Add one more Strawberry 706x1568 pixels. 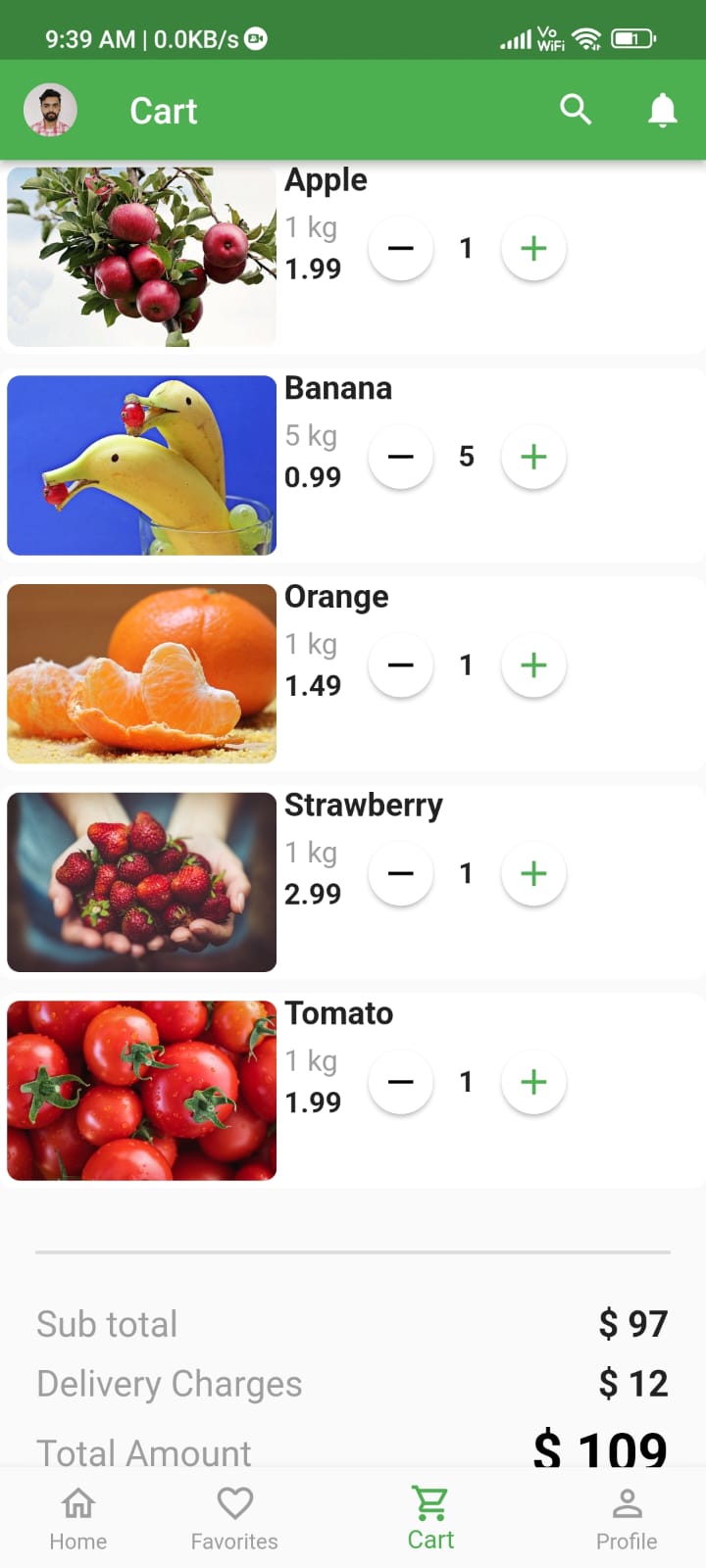point(533,873)
